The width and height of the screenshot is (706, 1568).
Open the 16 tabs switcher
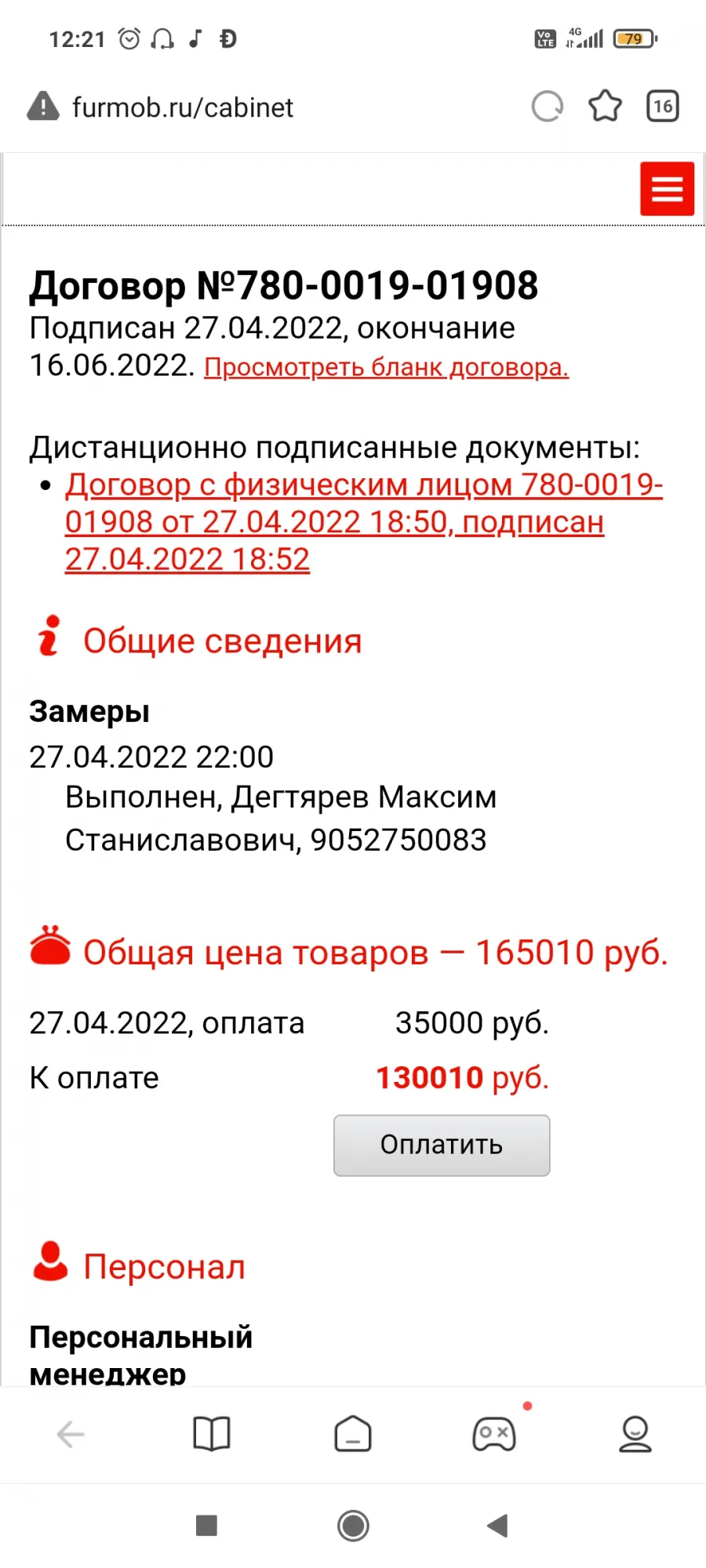pos(663,106)
